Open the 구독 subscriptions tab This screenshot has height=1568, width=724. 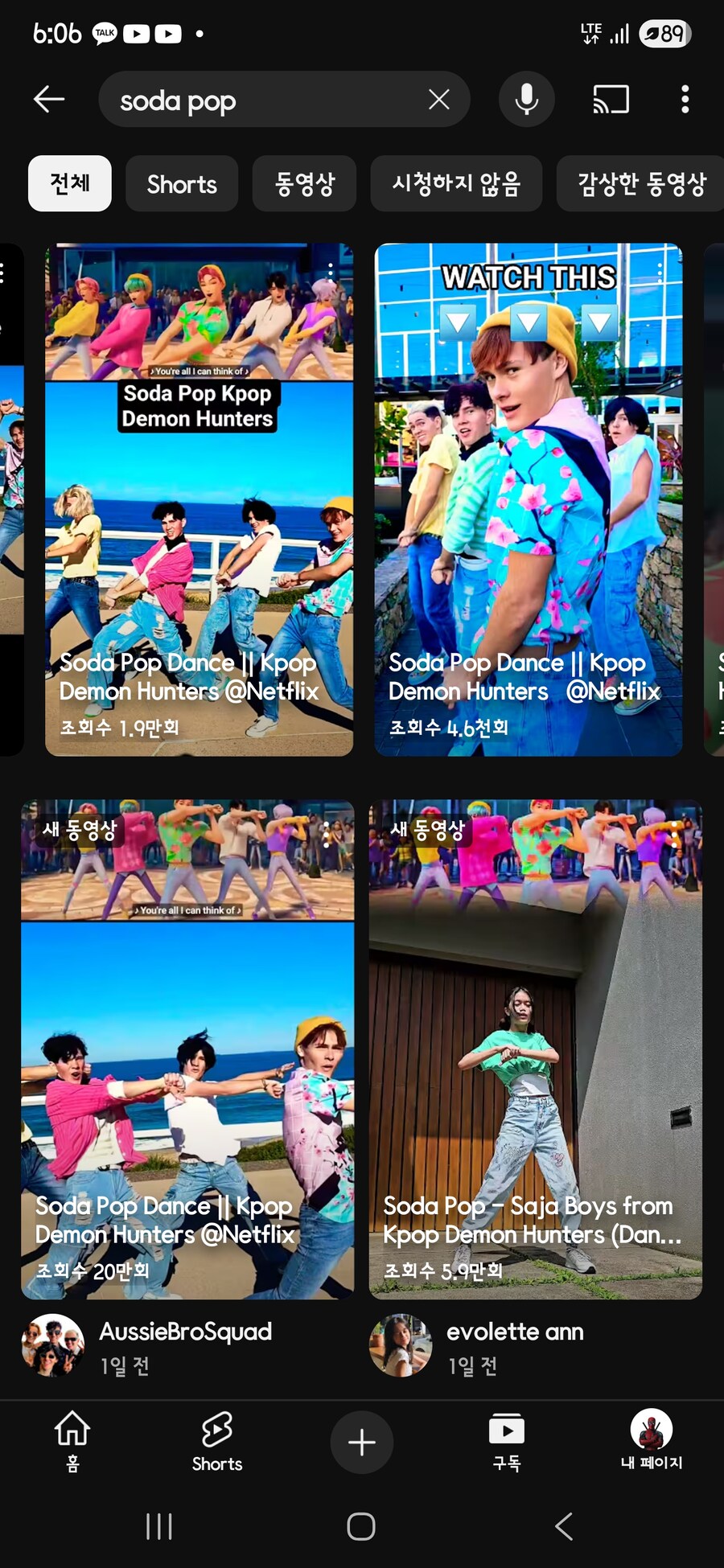pyautogui.click(x=507, y=1441)
